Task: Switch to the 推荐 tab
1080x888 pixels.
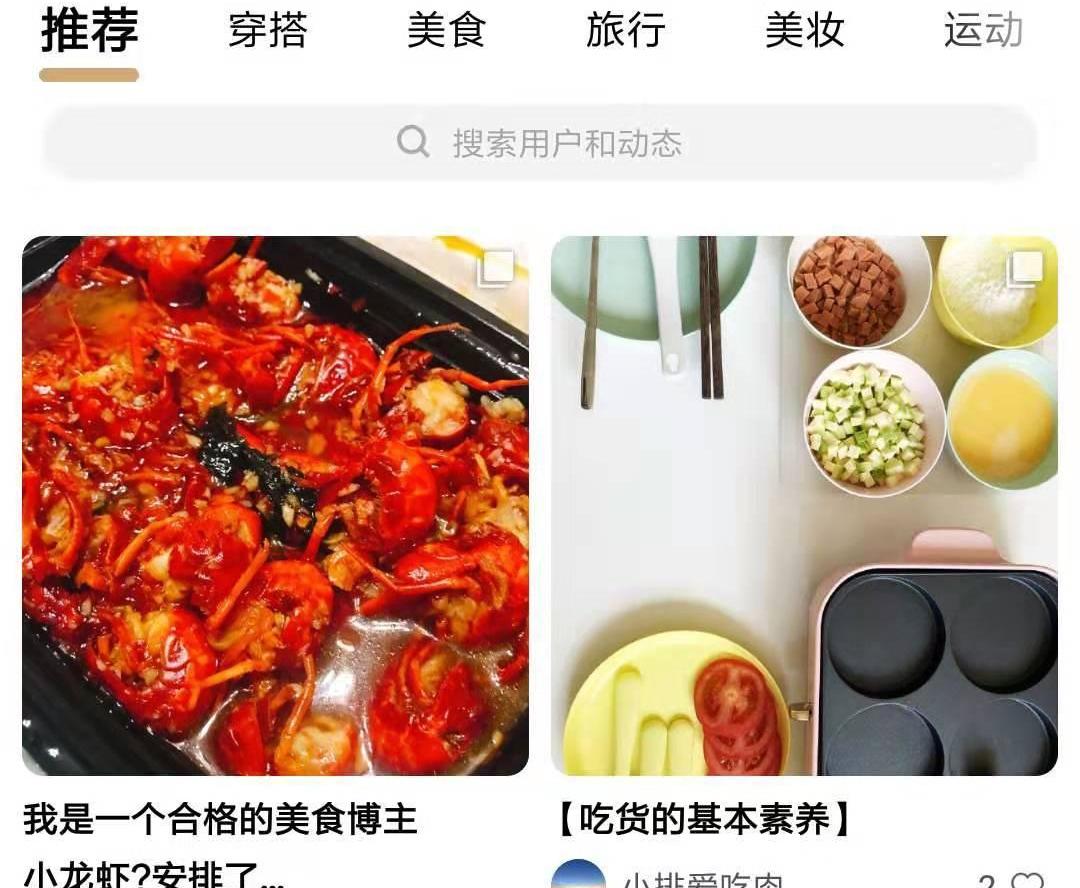Action: (89, 31)
